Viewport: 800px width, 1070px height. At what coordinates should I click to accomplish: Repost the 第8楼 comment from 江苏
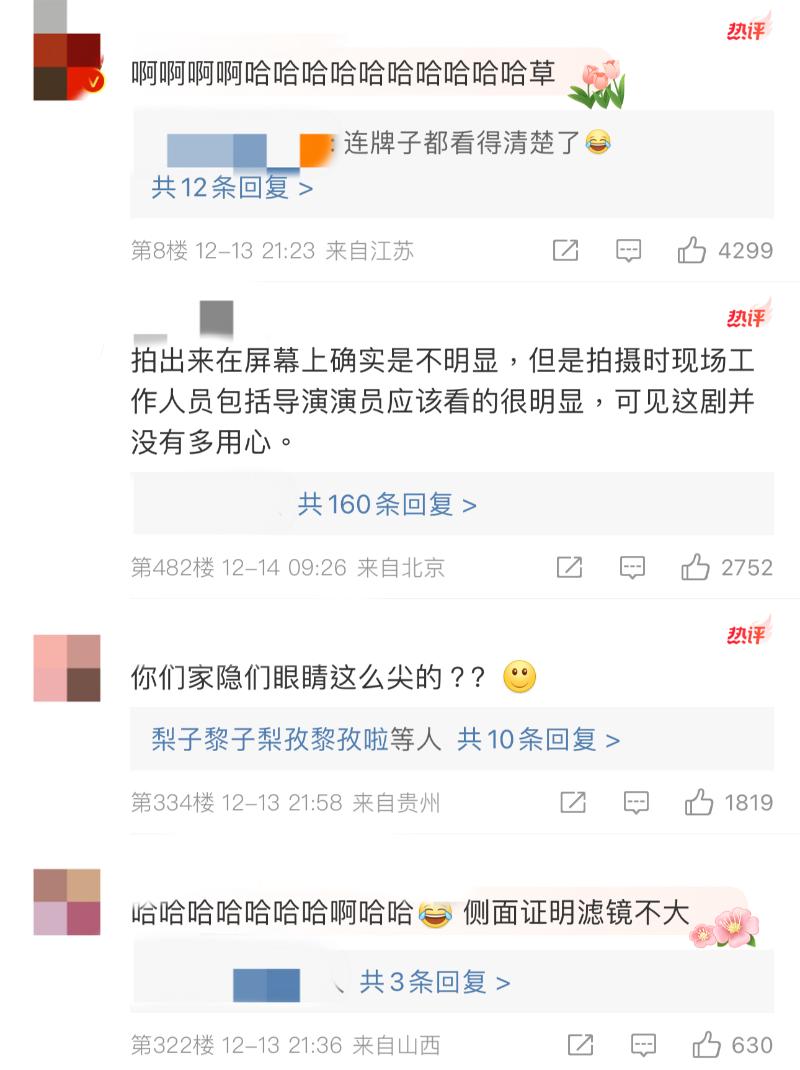(x=565, y=251)
